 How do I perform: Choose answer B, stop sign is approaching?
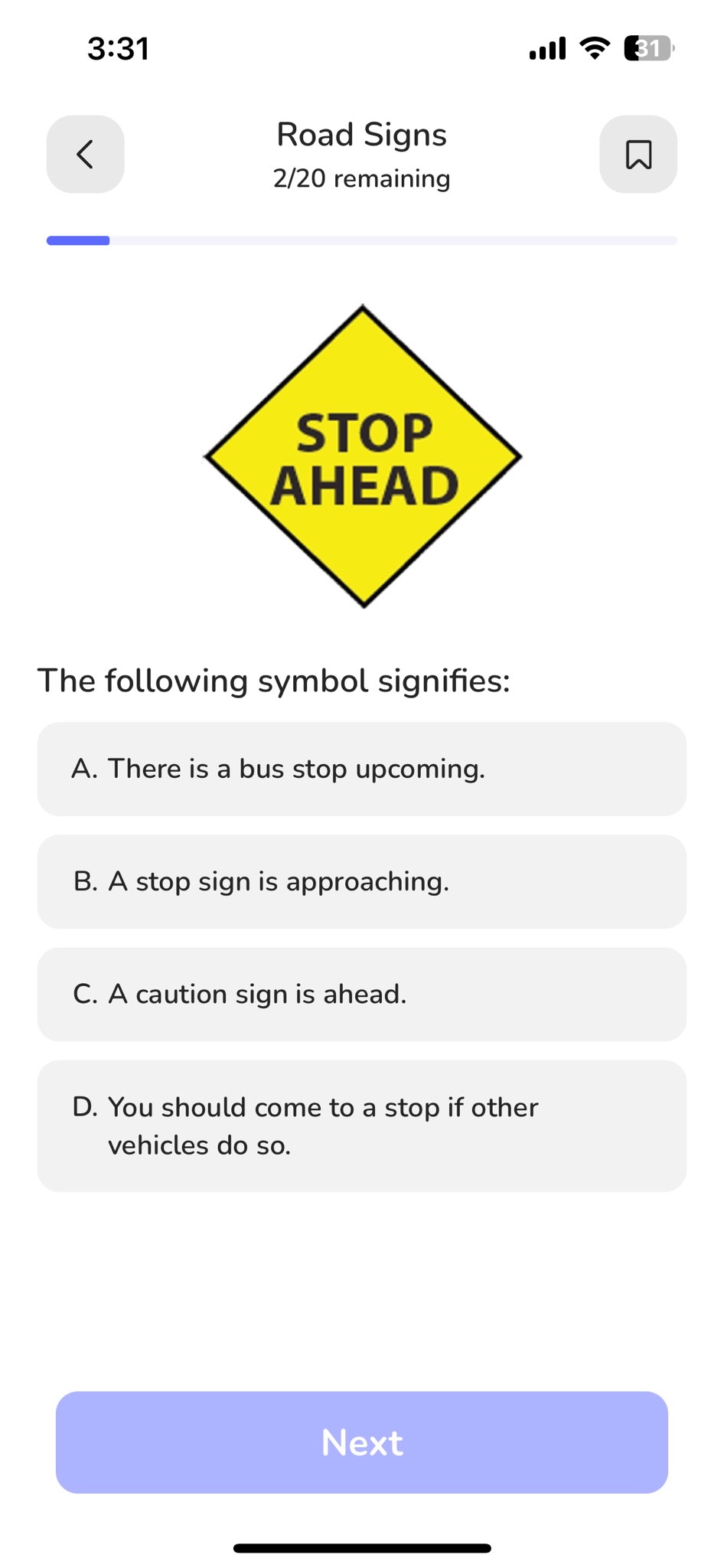361,881
